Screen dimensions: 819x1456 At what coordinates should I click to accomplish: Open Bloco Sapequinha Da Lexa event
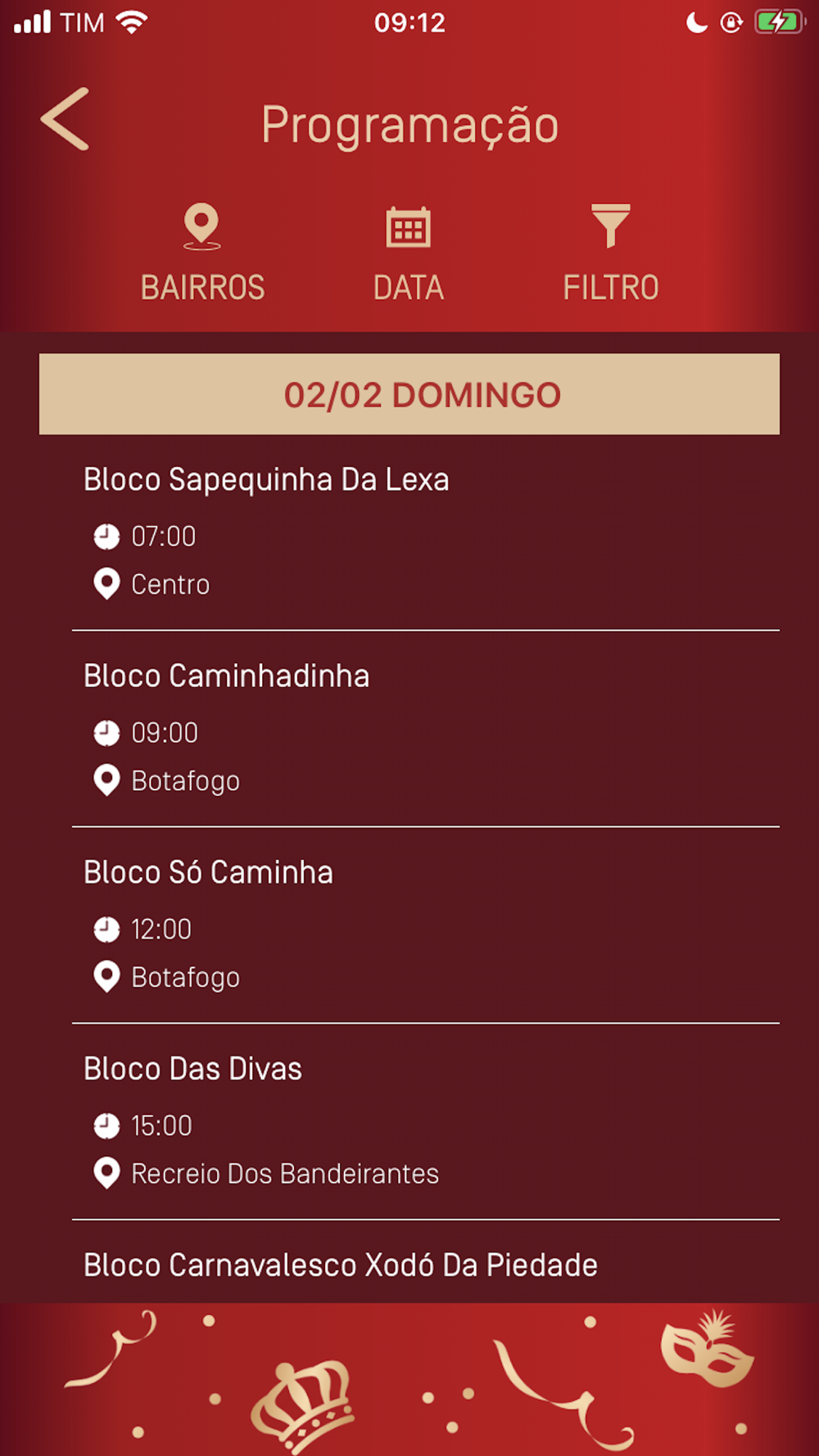pyautogui.click(x=426, y=532)
